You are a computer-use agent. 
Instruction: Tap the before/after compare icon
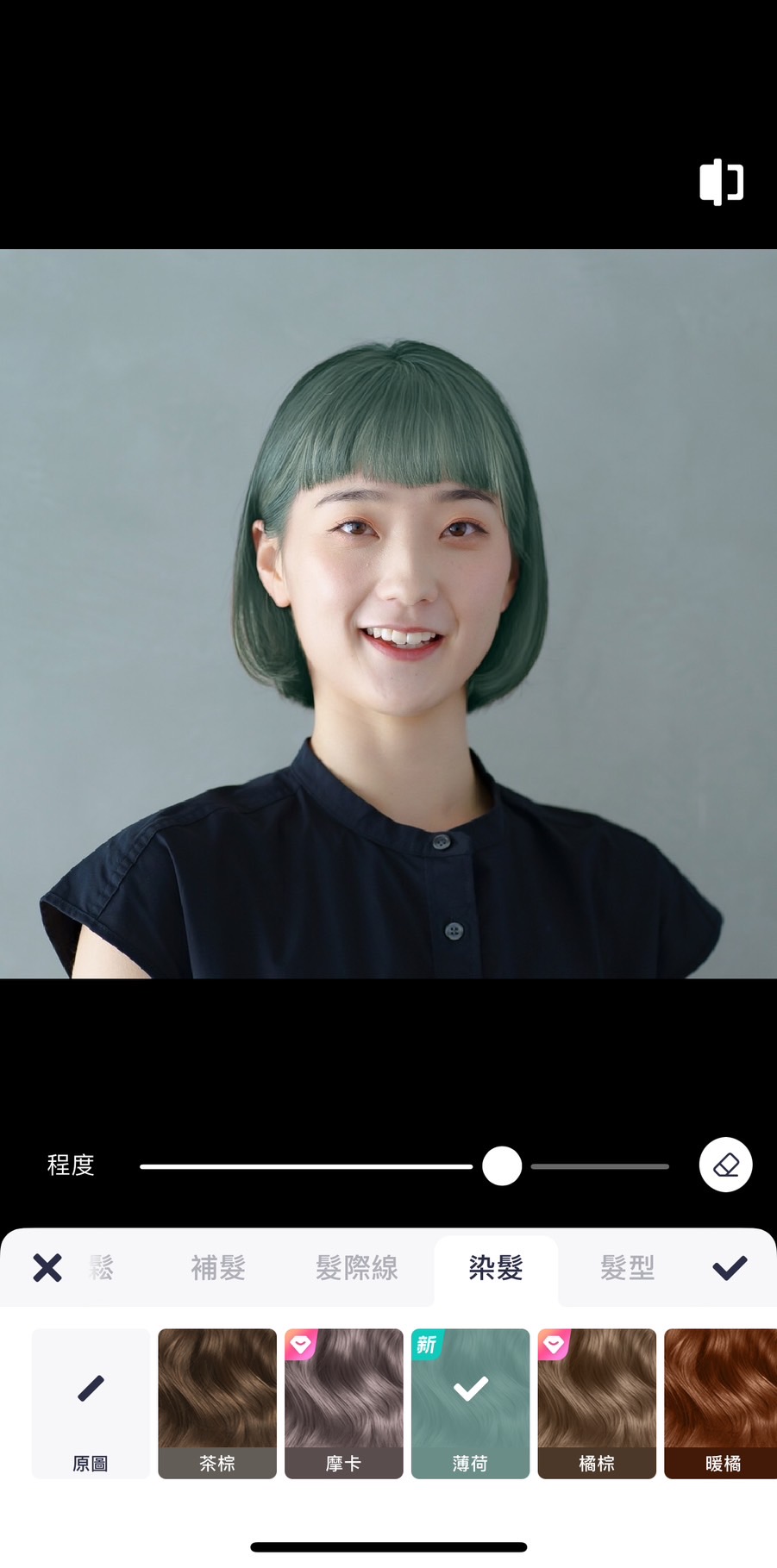click(721, 182)
